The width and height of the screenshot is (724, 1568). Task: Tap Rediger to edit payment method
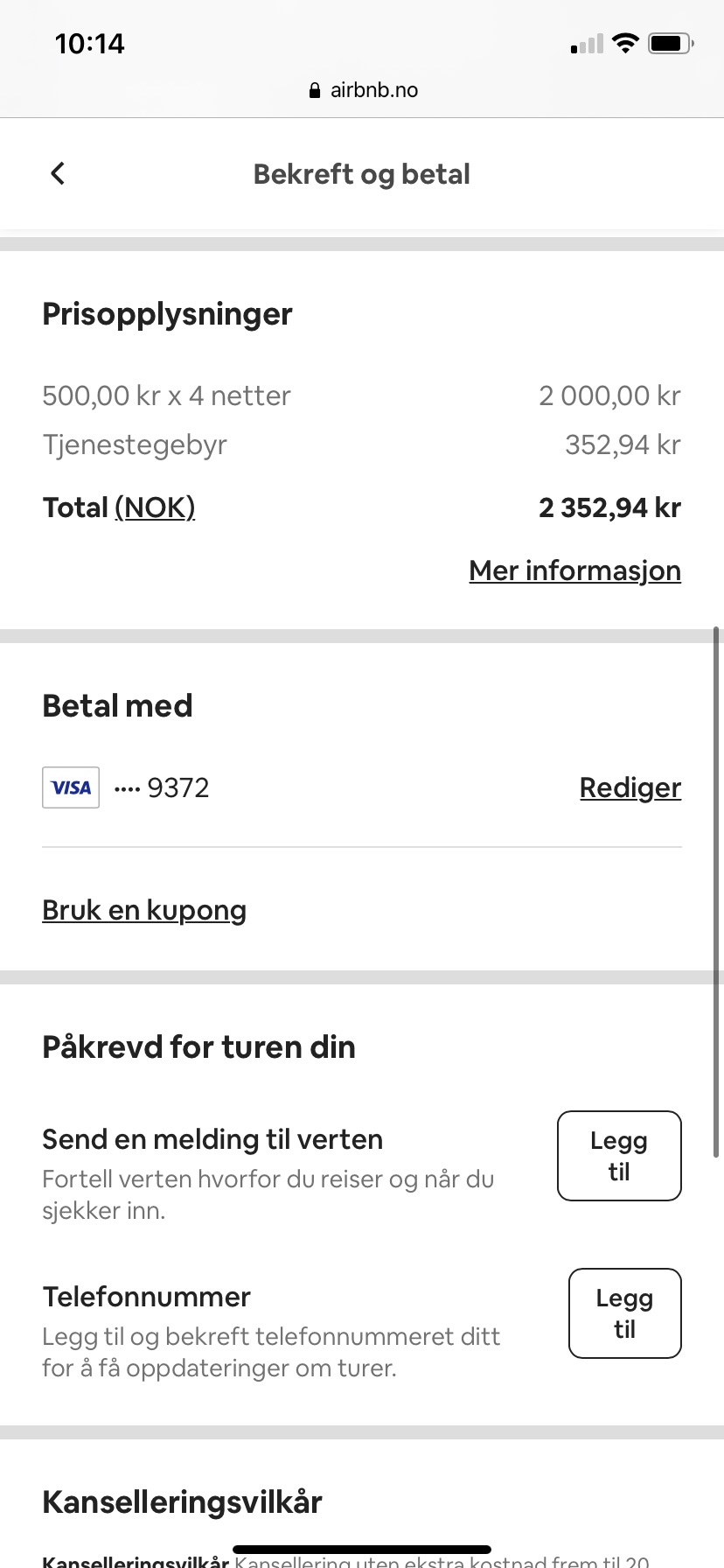tap(630, 787)
